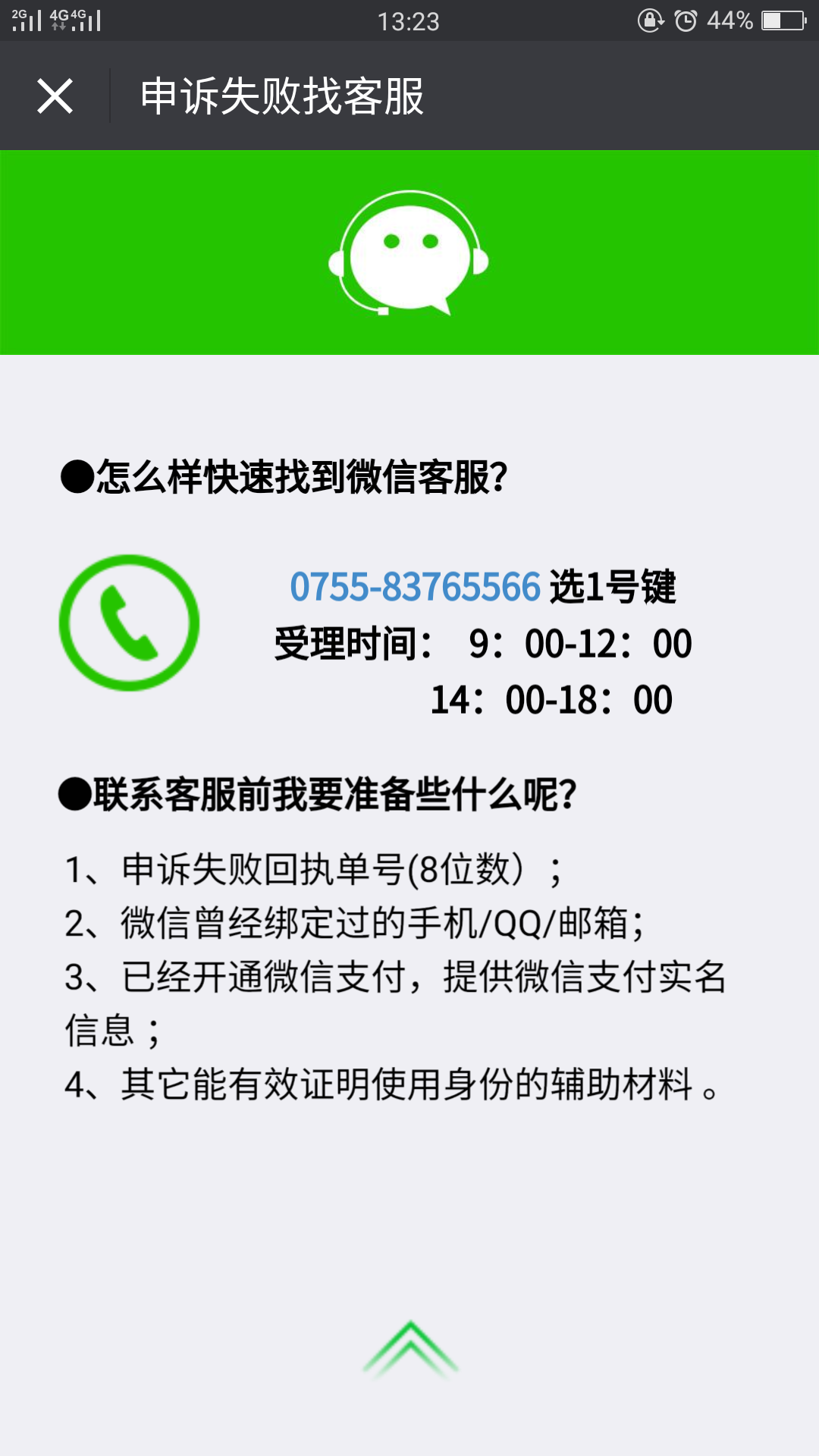Tap the green double-chevron up arrow
The width and height of the screenshot is (819, 1456).
coord(410,1350)
